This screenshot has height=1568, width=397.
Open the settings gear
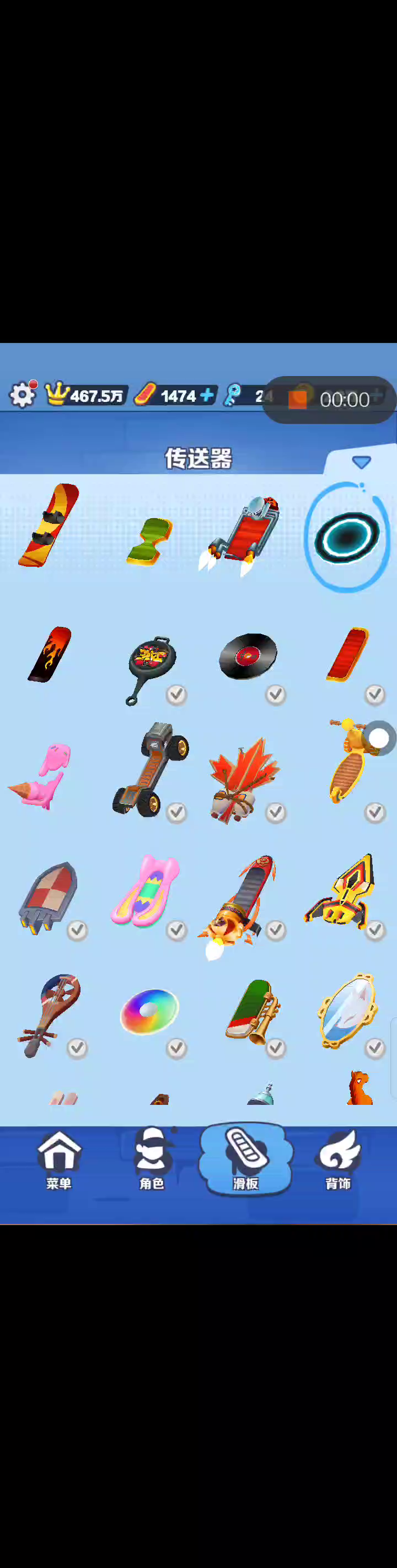tap(23, 395)
